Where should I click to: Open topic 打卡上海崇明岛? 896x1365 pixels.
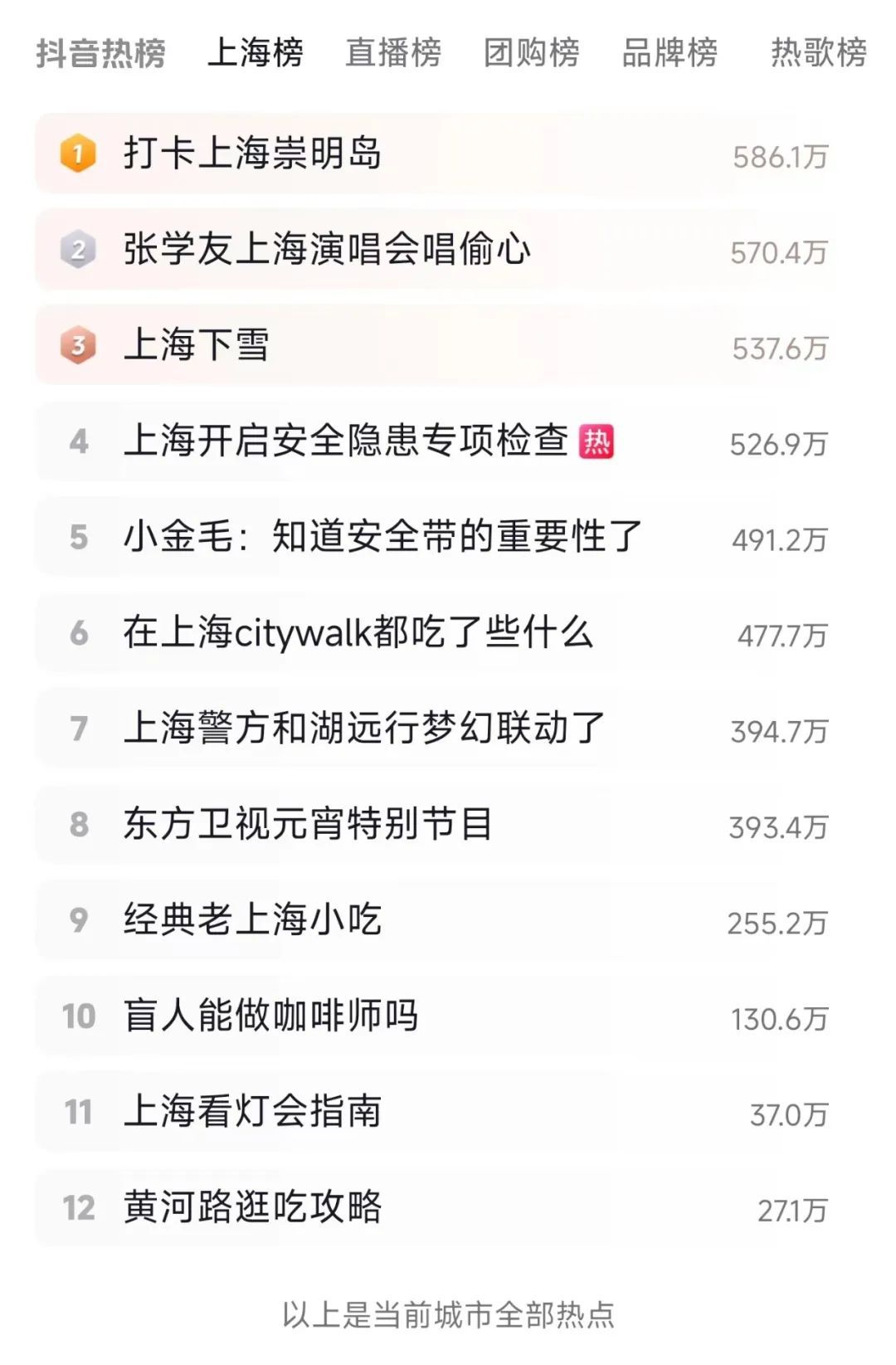[x=433, y=154]
